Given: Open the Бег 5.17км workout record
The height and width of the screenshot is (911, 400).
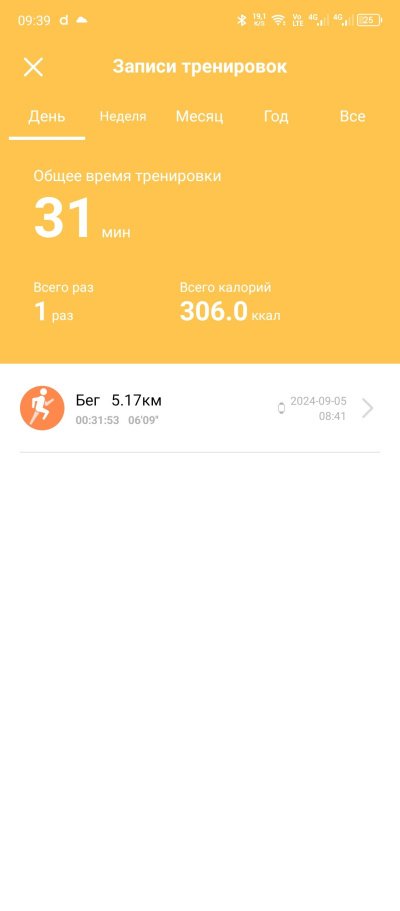Looking at the screenshot, I should pyautogui.click(x=199, y=408).
